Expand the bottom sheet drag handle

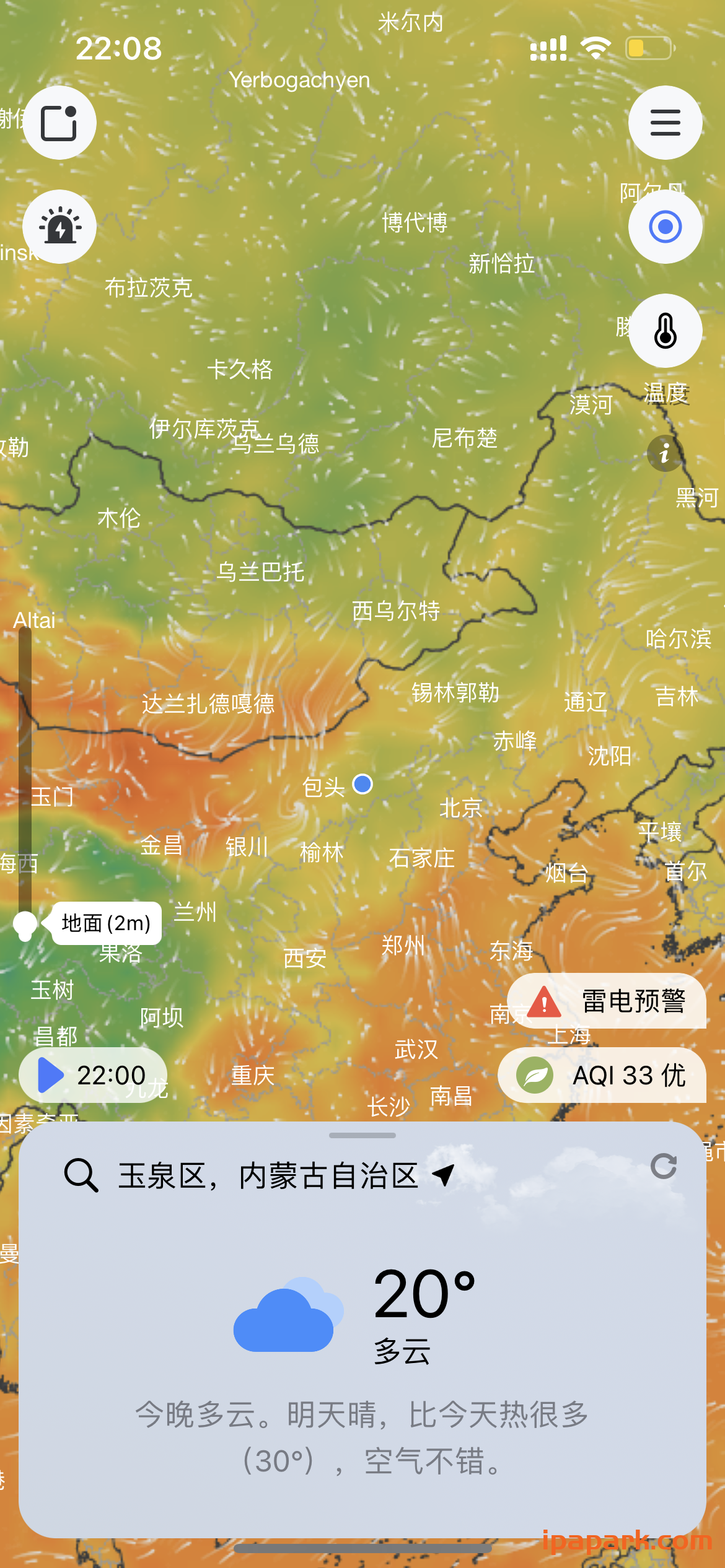(x=362, y=1135)
